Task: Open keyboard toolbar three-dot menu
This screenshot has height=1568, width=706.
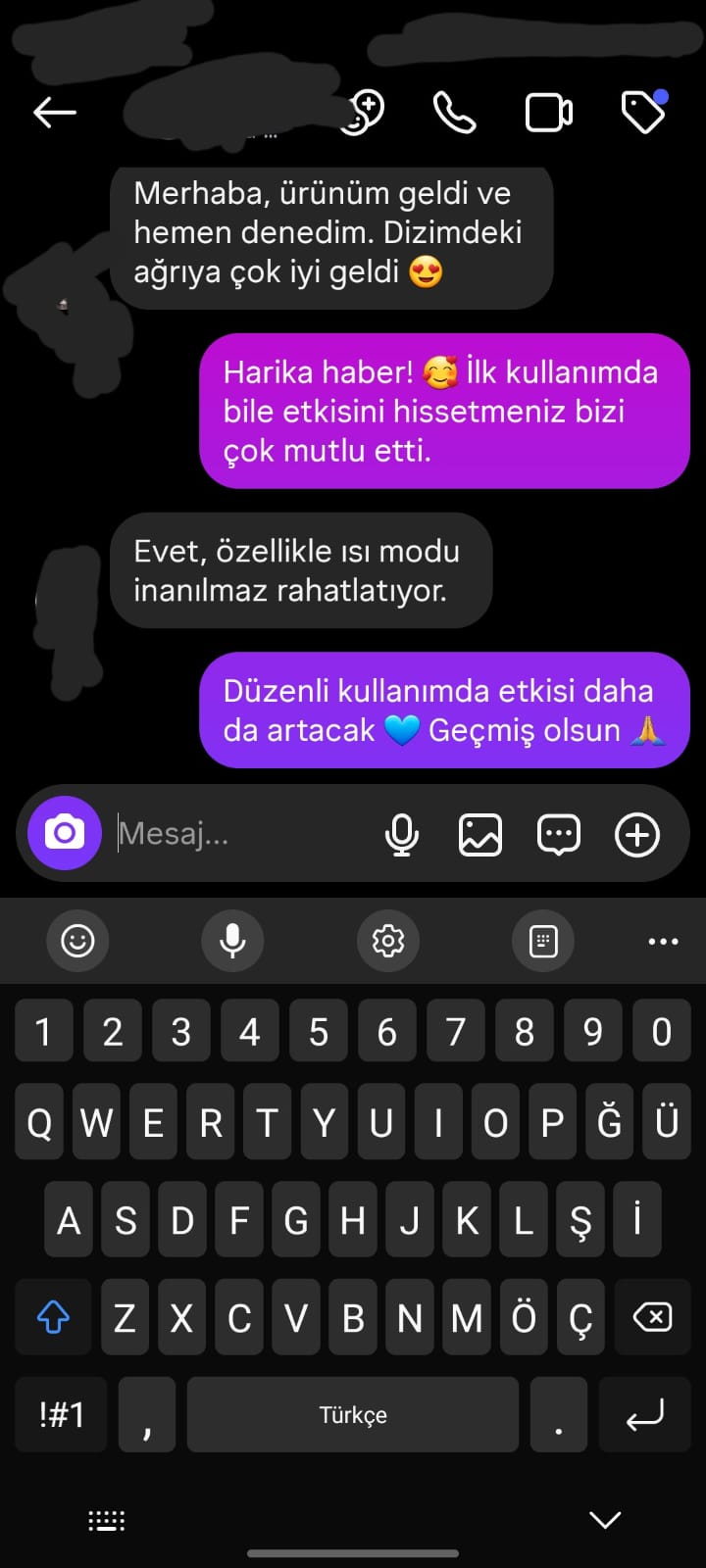Action: click(x=663, y=941)
